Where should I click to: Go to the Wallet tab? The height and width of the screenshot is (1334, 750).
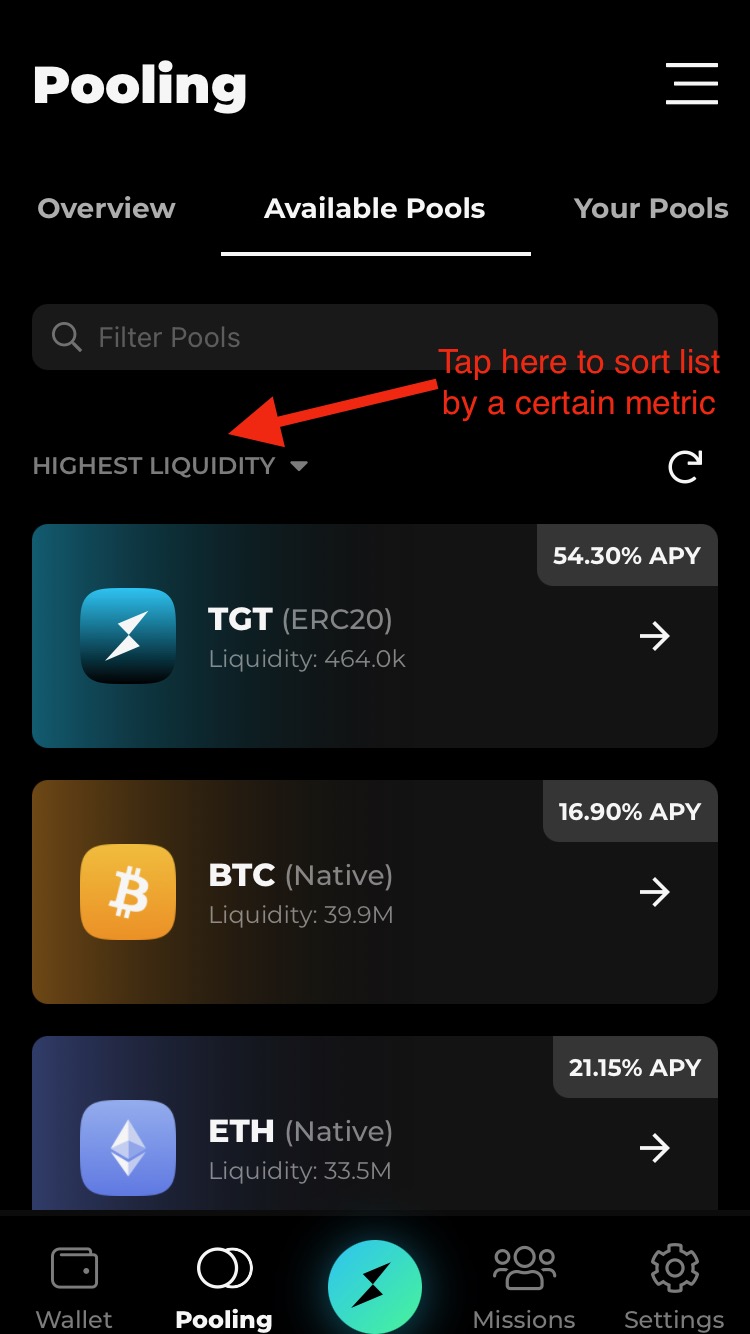[75, 1285]
